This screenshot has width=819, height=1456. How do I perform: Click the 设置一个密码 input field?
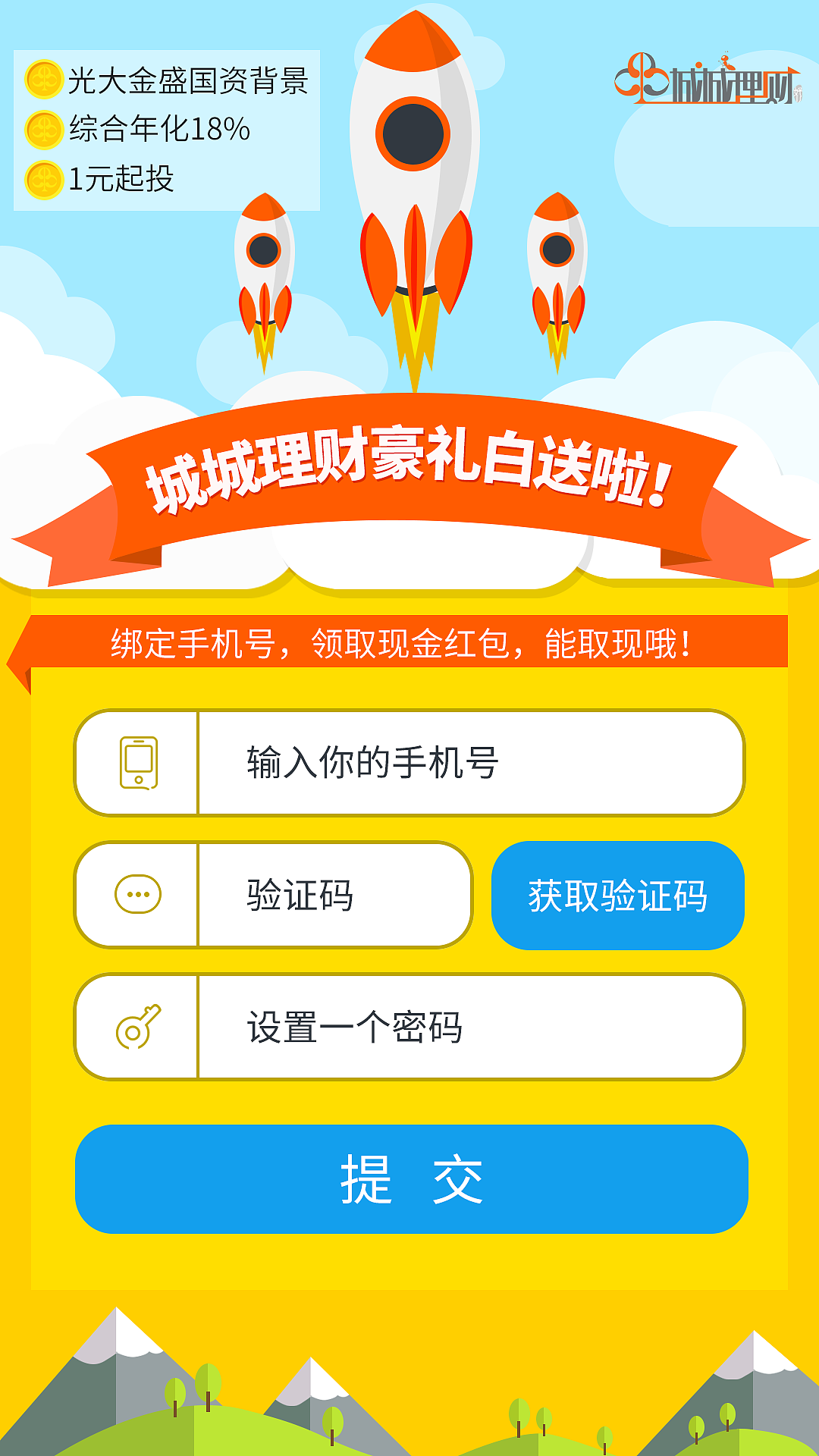pyautogui.click(x=455, y=1028)
